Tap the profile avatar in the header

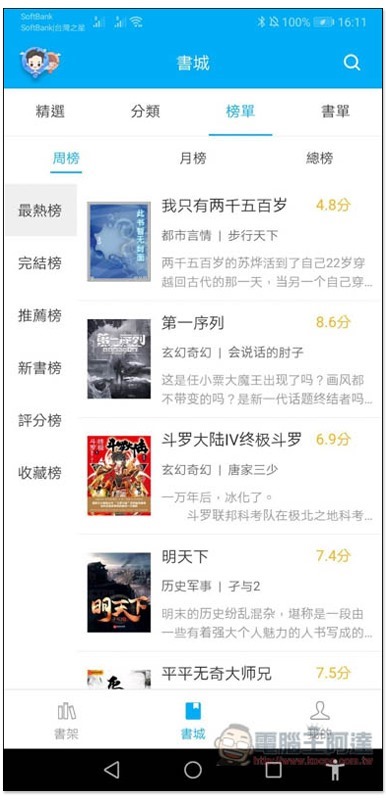click(x=39, y=62)
